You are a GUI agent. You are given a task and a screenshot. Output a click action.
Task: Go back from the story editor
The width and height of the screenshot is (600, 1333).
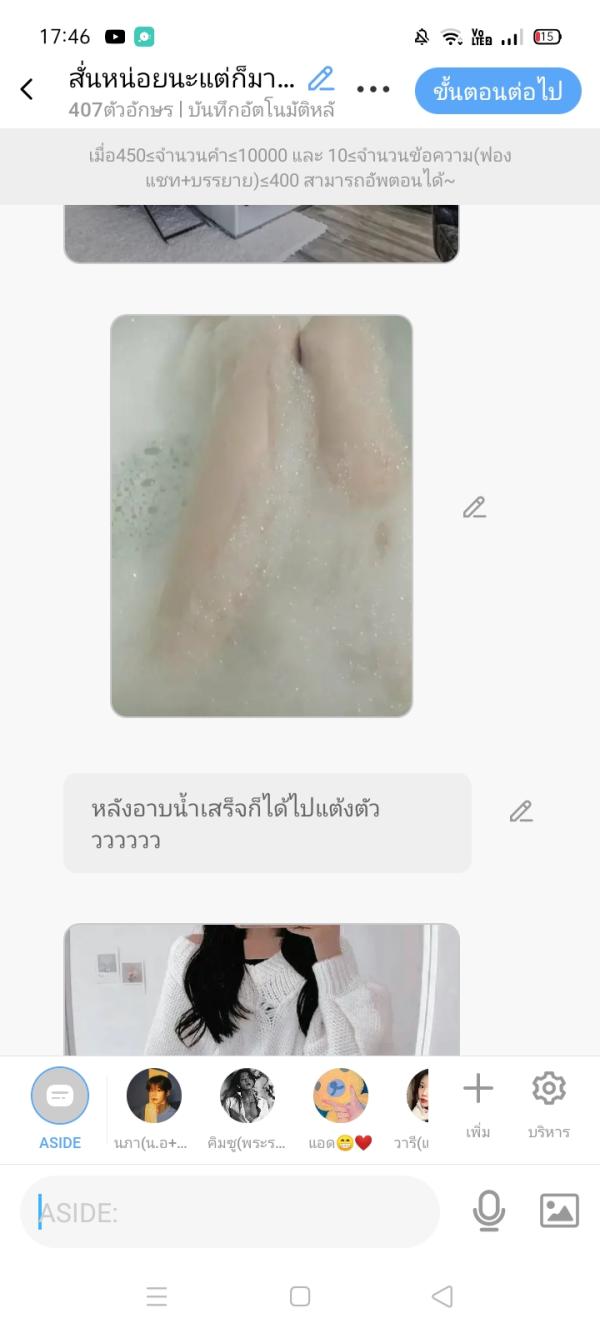click(x=27, y=89)
